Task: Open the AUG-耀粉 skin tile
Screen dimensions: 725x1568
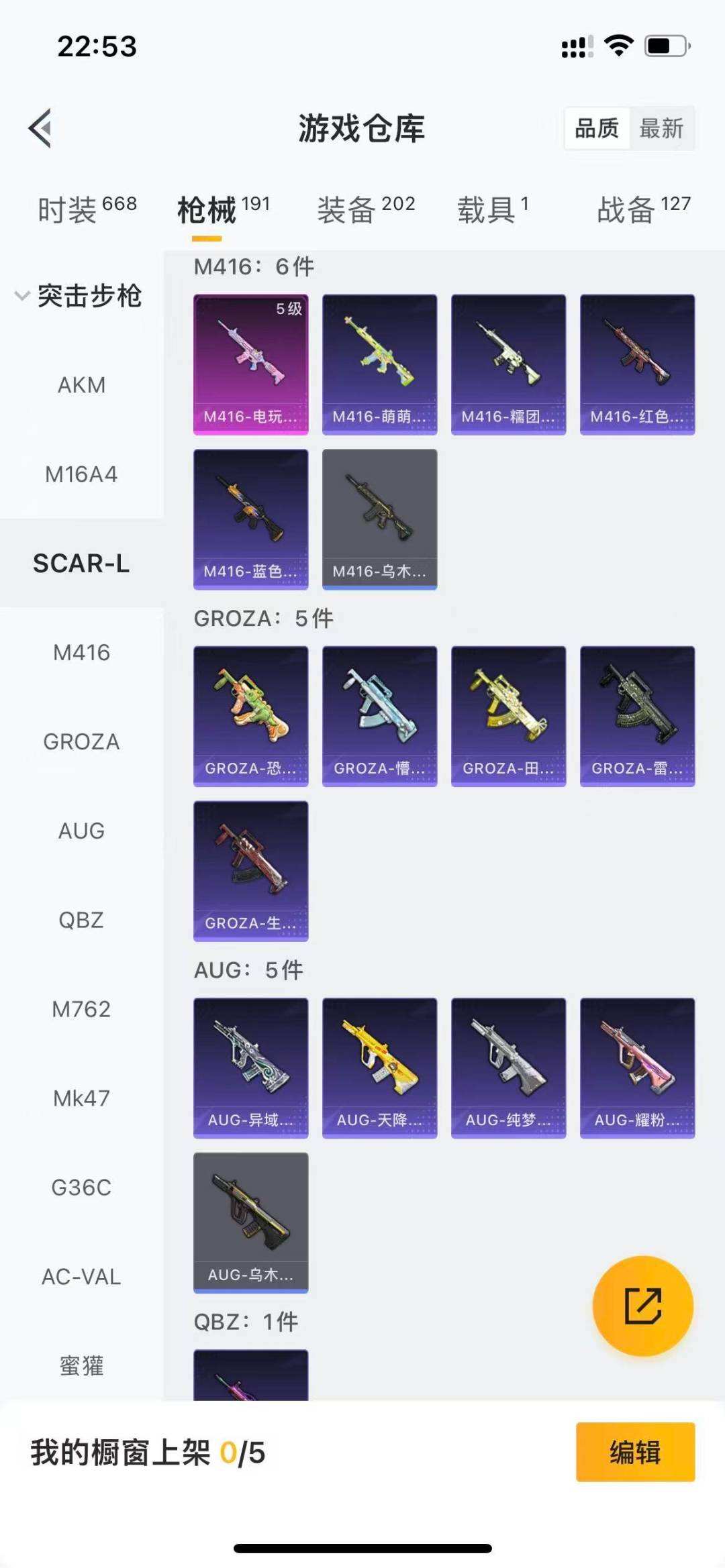Action: (x=638, y=1067)
